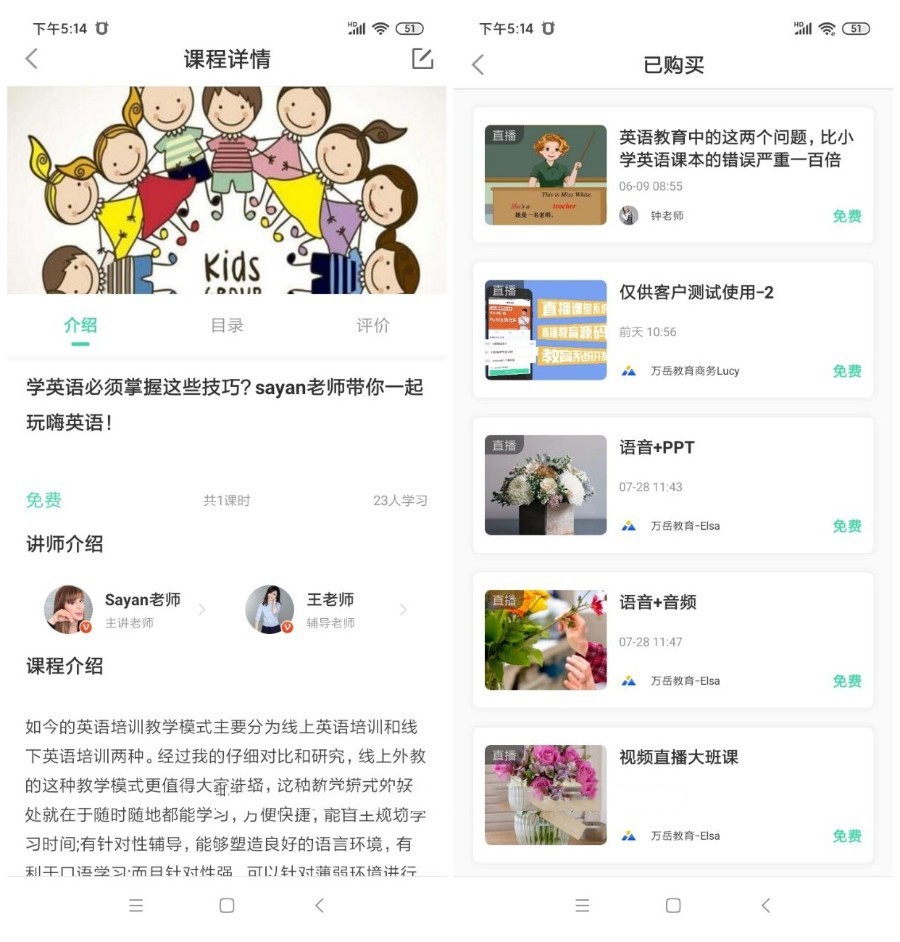900x942 pixels.
Task: Go back from the 已购买 page
Action: point(478,65)
